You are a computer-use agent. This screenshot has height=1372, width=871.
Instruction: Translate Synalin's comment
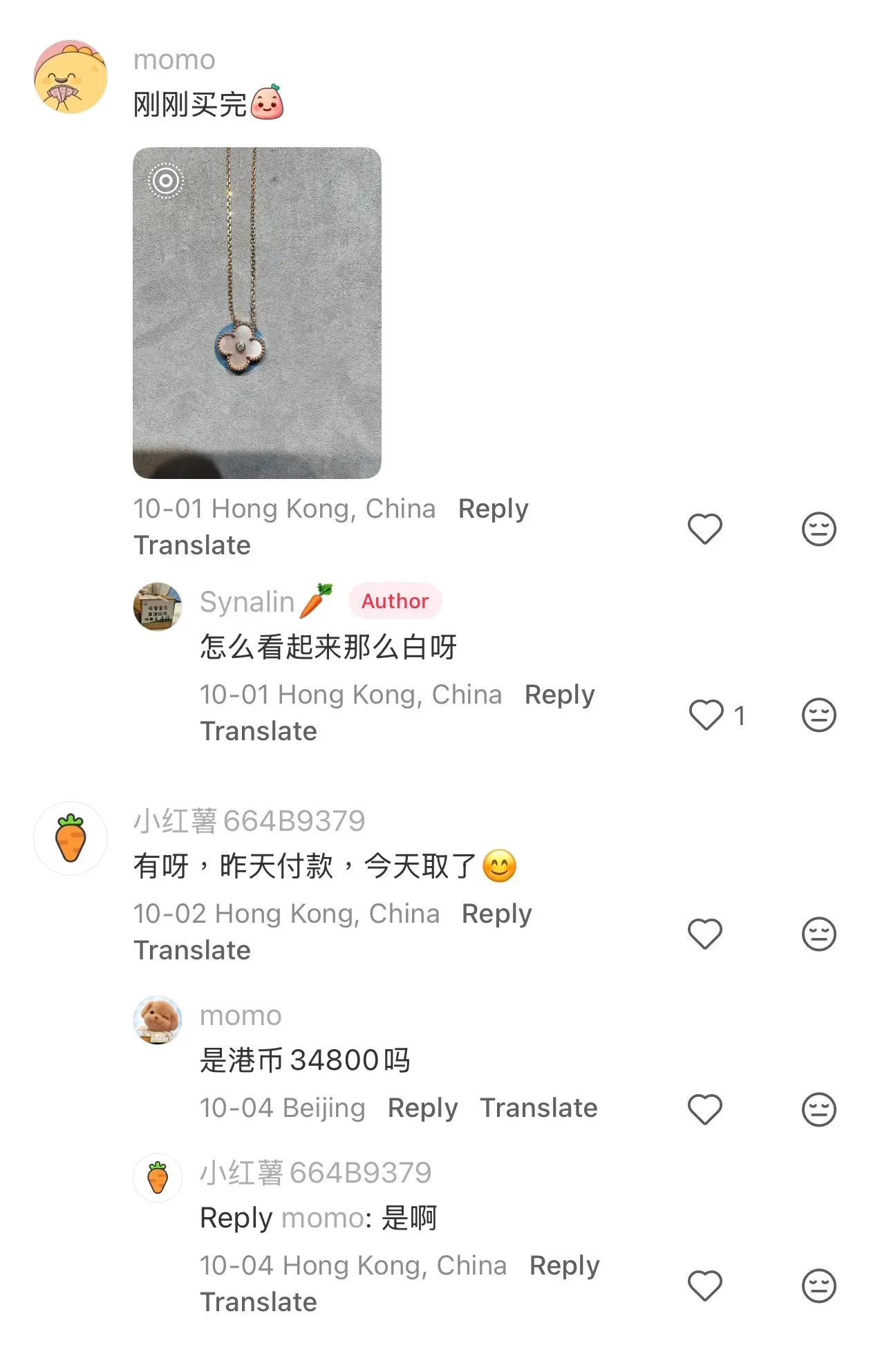coord(259,731)
